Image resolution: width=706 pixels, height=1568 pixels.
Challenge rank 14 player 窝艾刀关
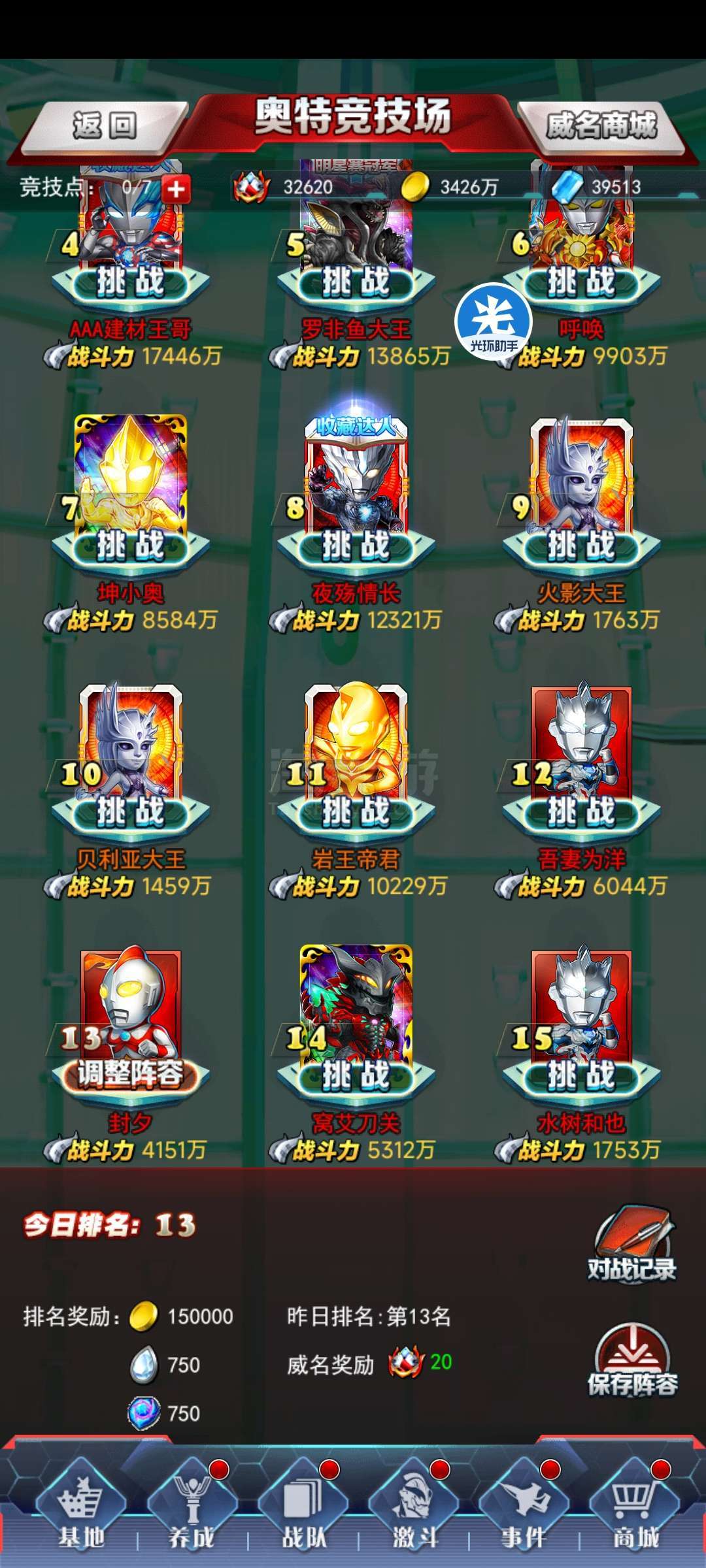click(356, 1075)
